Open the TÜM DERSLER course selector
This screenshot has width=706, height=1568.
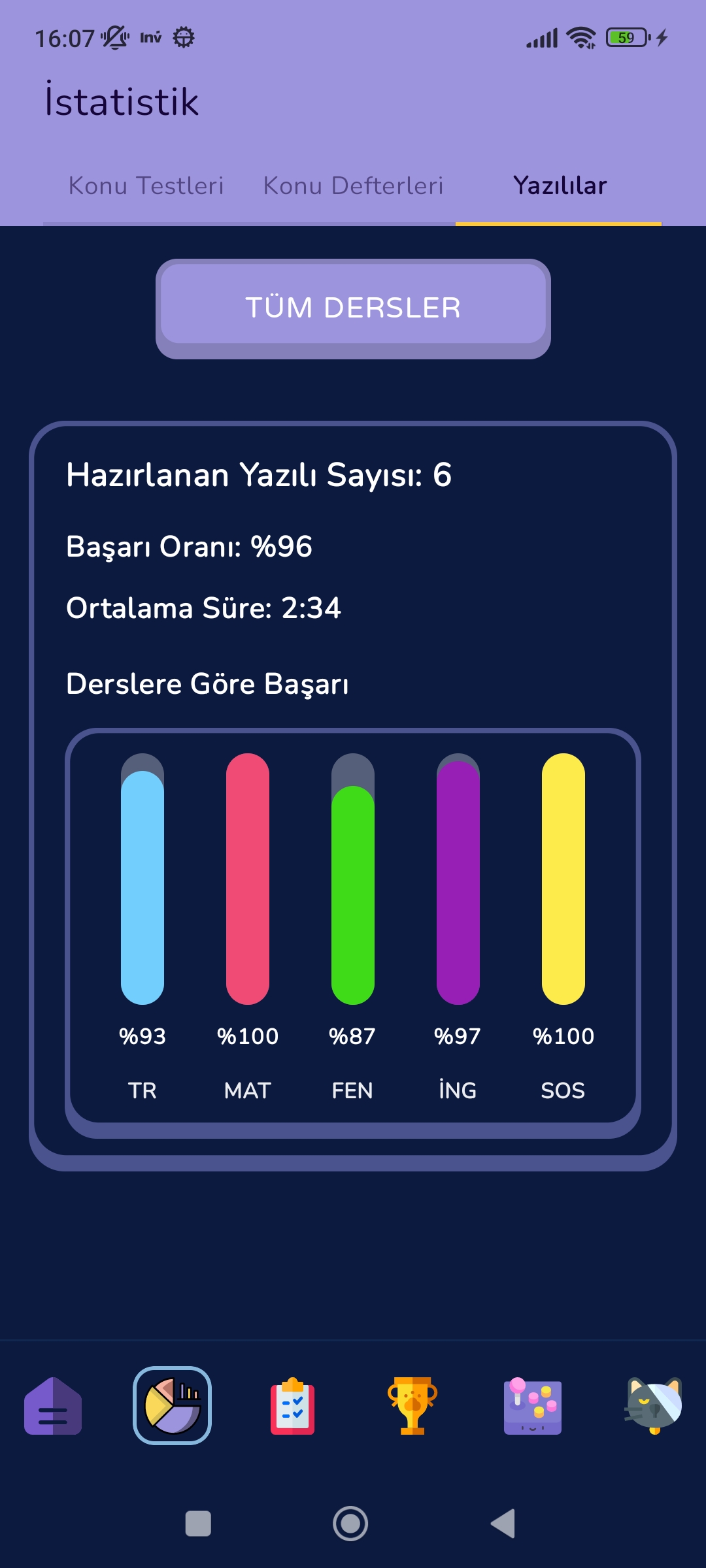tap(353, 308)
